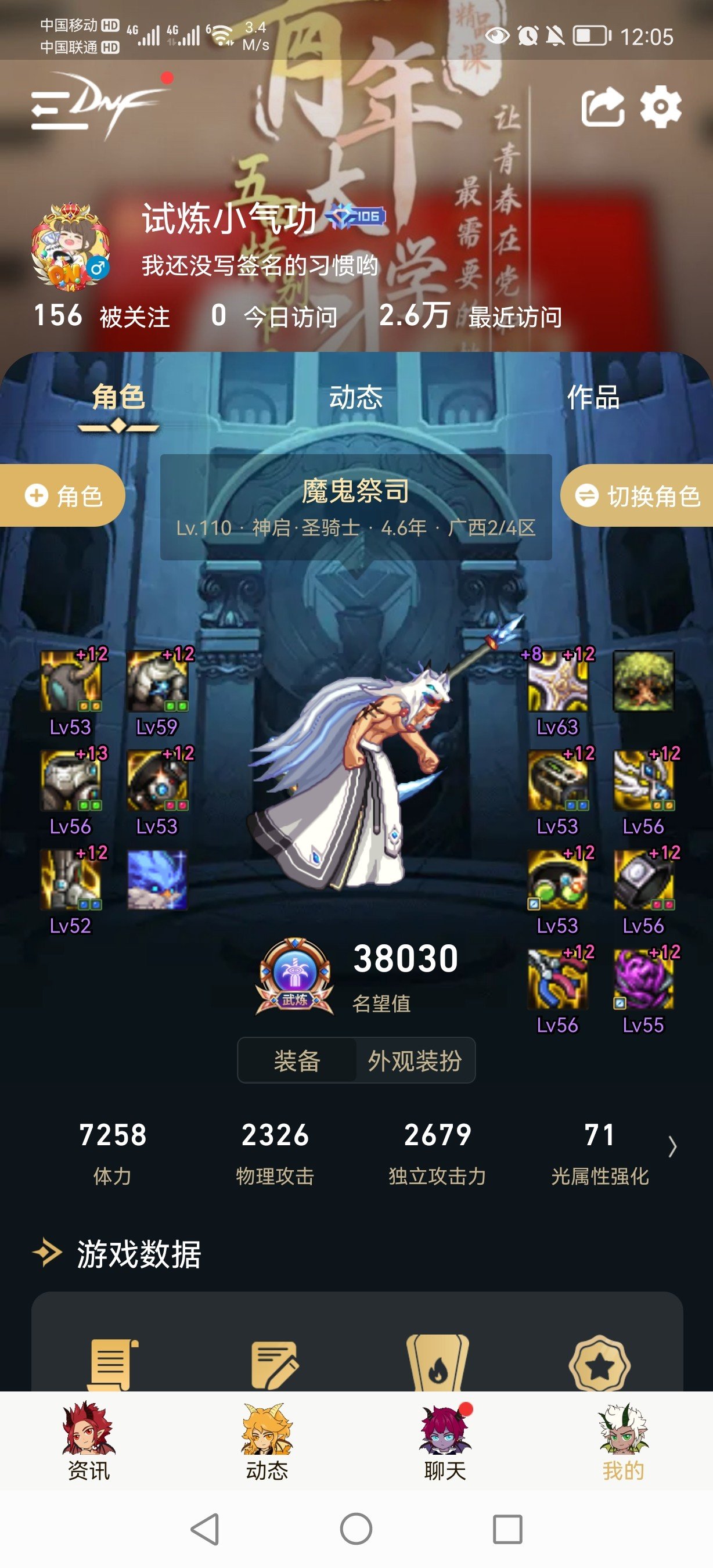Image resolution: width=713 pixels, height=1568 pixels.
Task: Open the Lv63 equipment item
Action: [557, 682]
